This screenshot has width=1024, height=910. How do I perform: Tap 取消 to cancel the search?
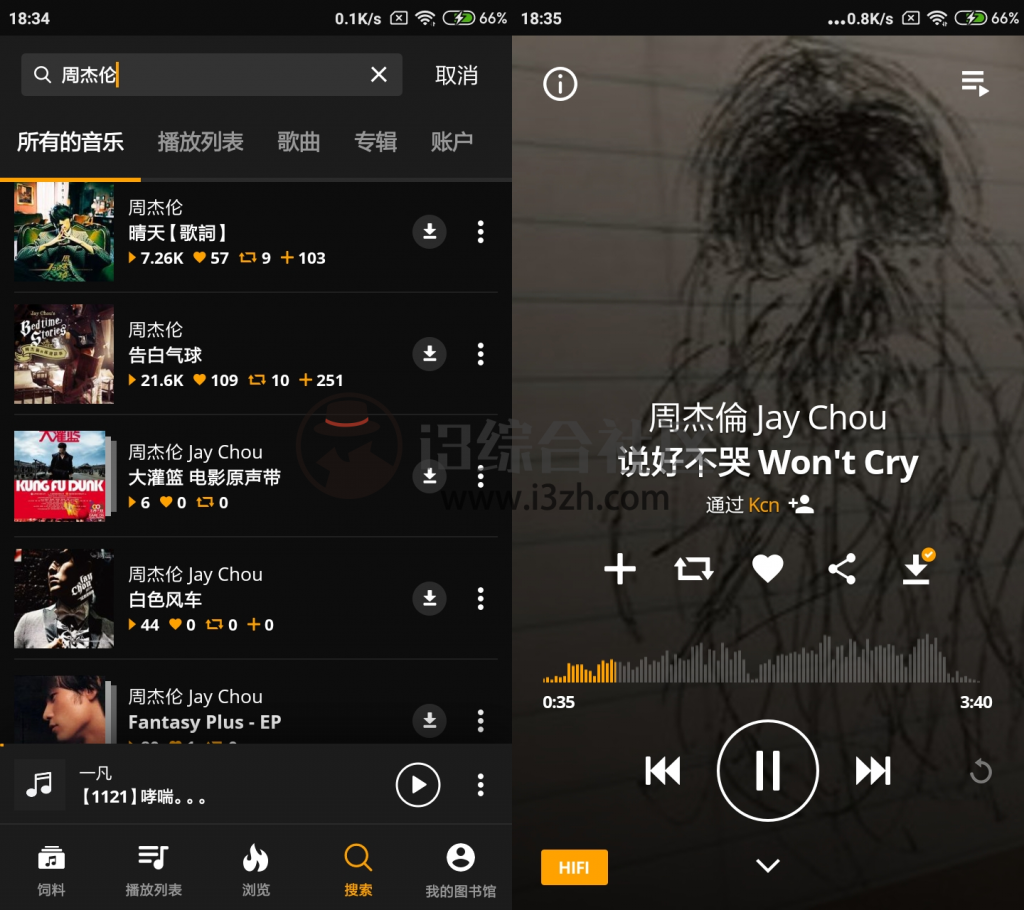[x=456, y=75]
